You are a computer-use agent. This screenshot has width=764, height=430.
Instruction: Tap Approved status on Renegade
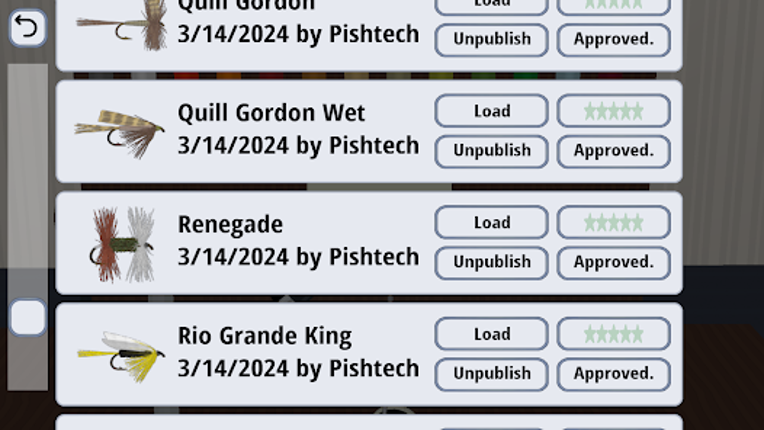[613, 262]
